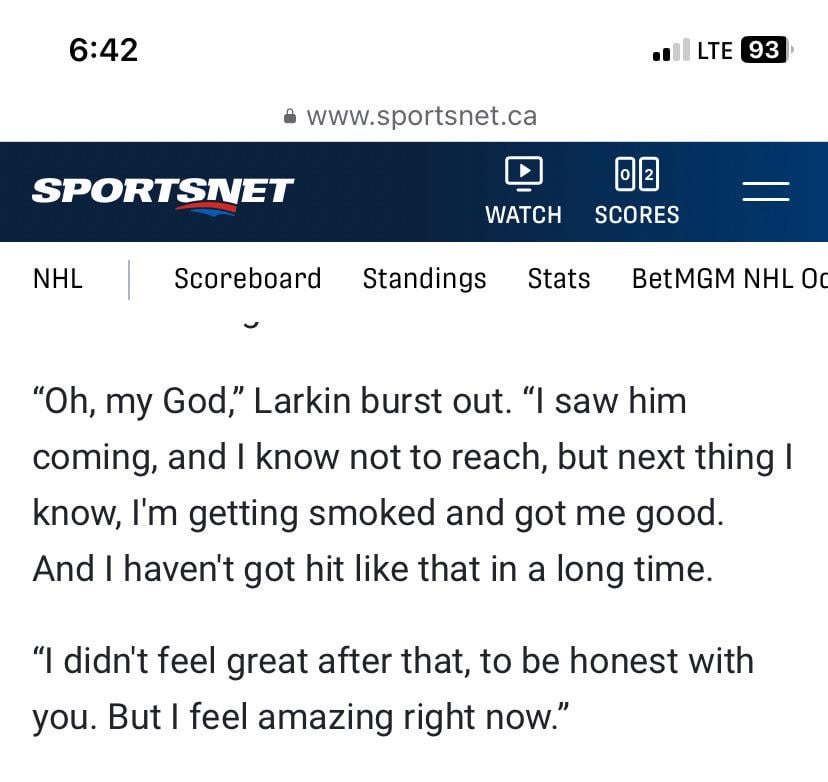The width and height of the screenshot is (828, 782).
Task: Switch to the Standings tab
Action: [x=424, y=278]
